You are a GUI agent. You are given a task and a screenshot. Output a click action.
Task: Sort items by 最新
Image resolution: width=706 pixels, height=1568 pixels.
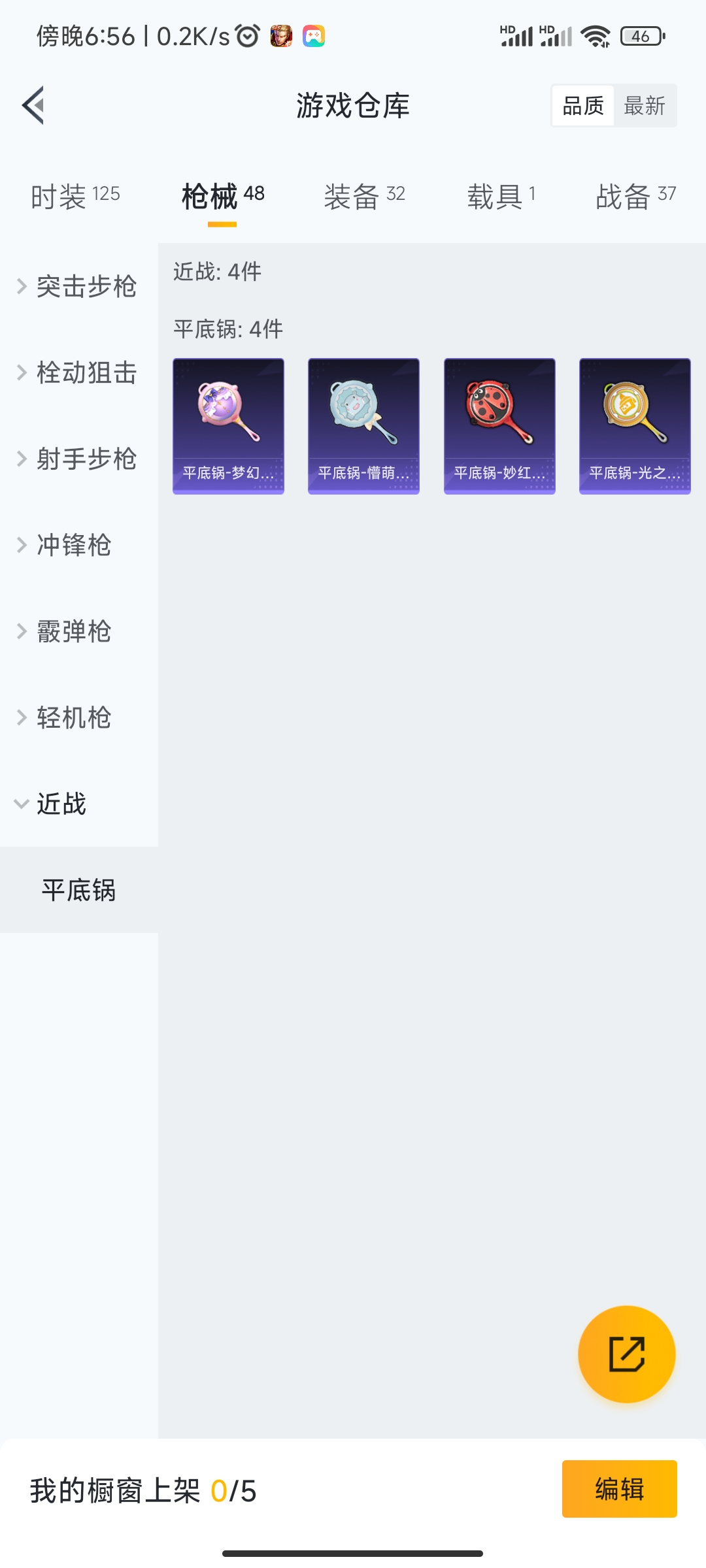tap(645, 106)
